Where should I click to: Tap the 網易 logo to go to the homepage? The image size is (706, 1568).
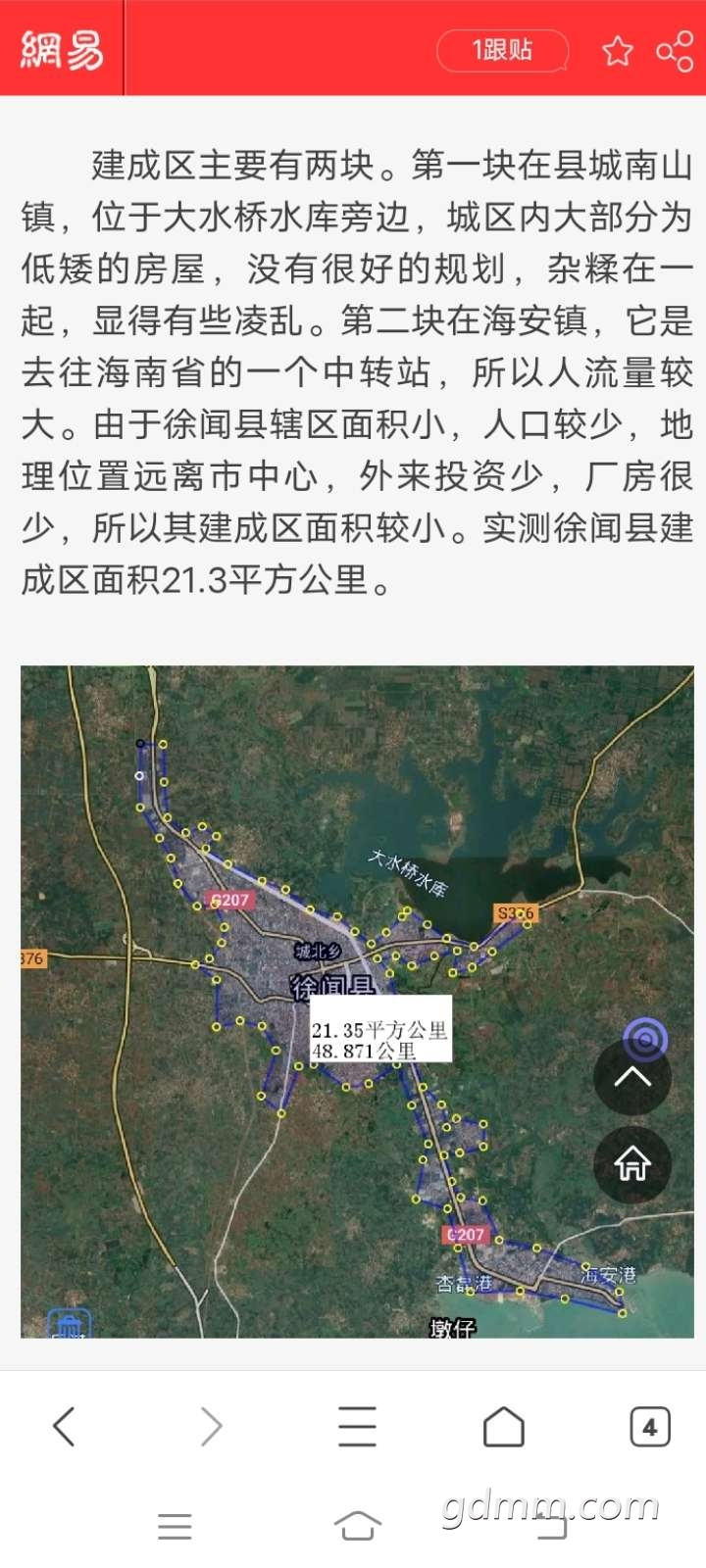pos(62,48)
